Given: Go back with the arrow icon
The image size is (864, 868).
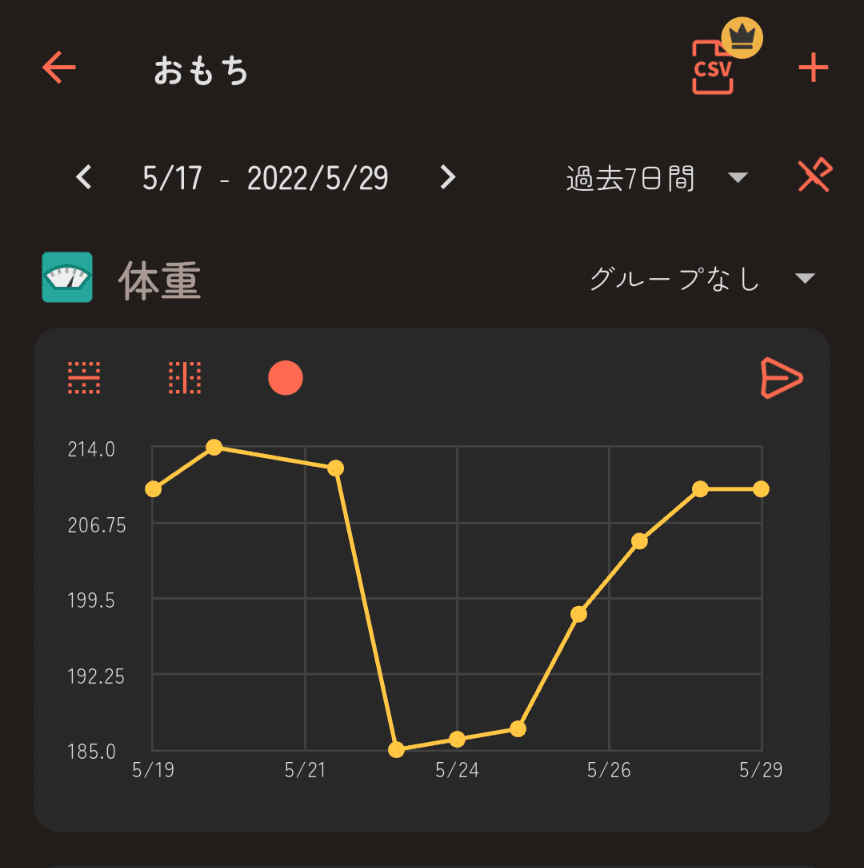Looking at the screenshot, I should pos(59,68).
